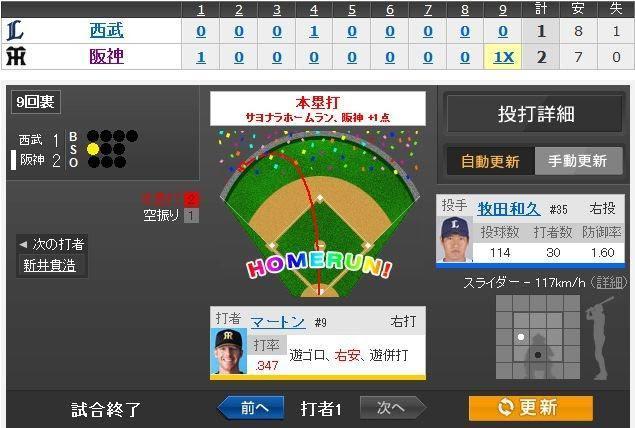The image size is (635, 428).
Task: Switch to 自動更新 mode
Action: [490, 161]
